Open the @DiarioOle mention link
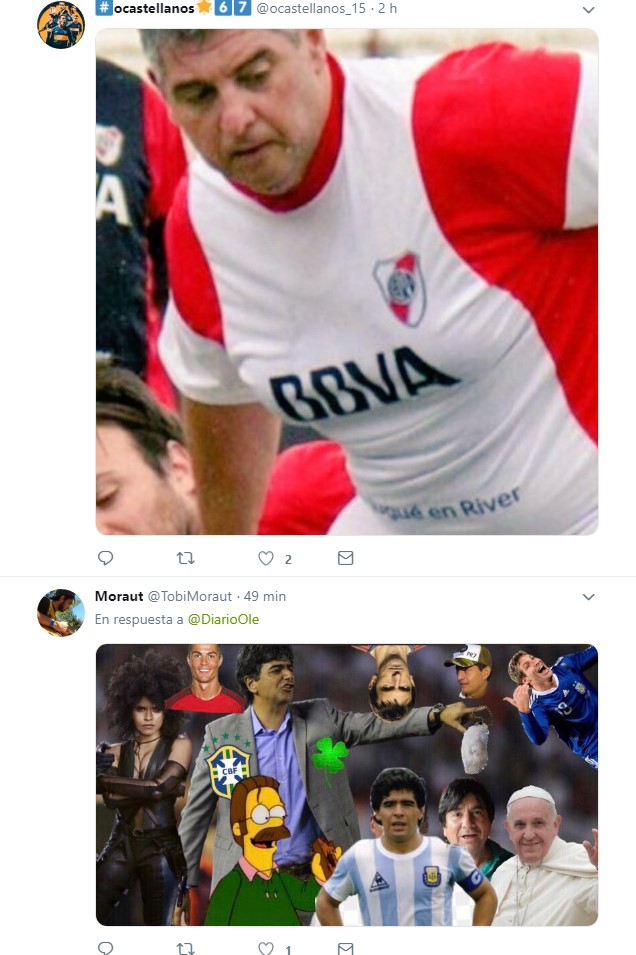636x955 pixels. tap(223, 619)
